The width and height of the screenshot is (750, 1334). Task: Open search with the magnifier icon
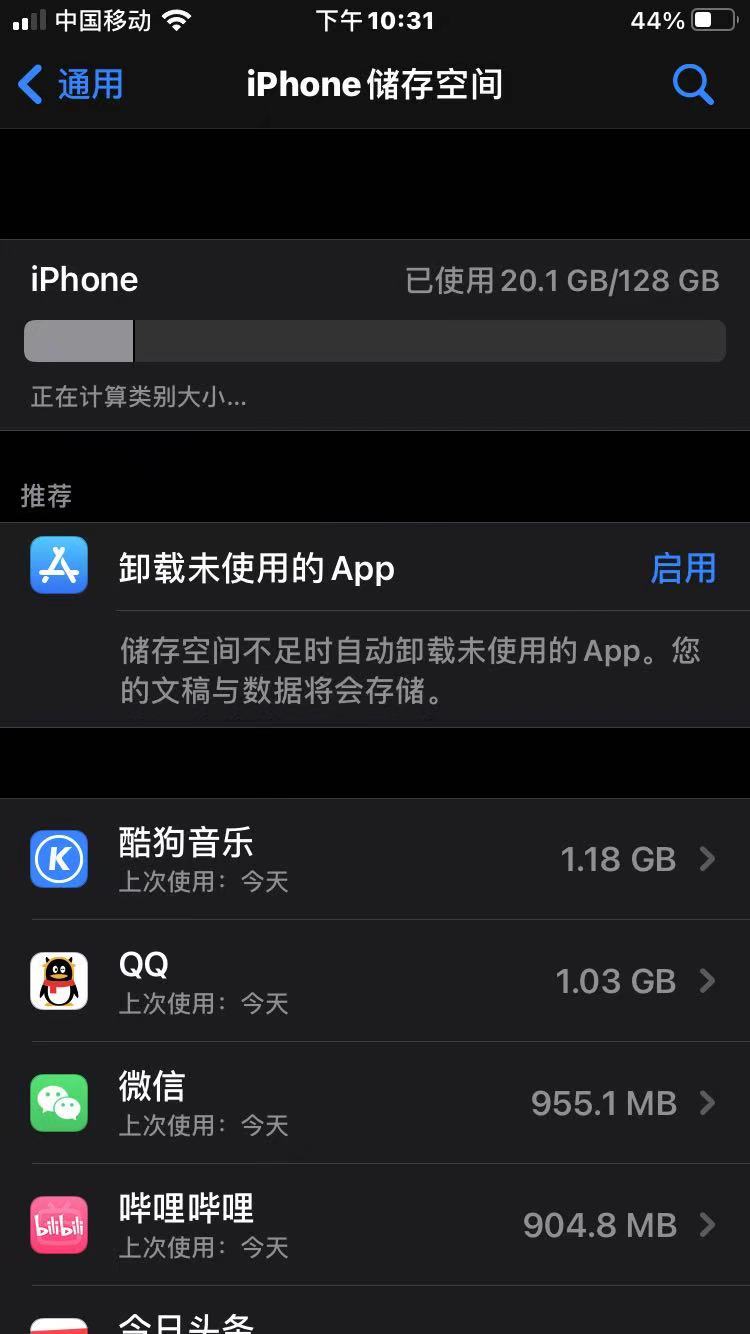coord(693,85)
